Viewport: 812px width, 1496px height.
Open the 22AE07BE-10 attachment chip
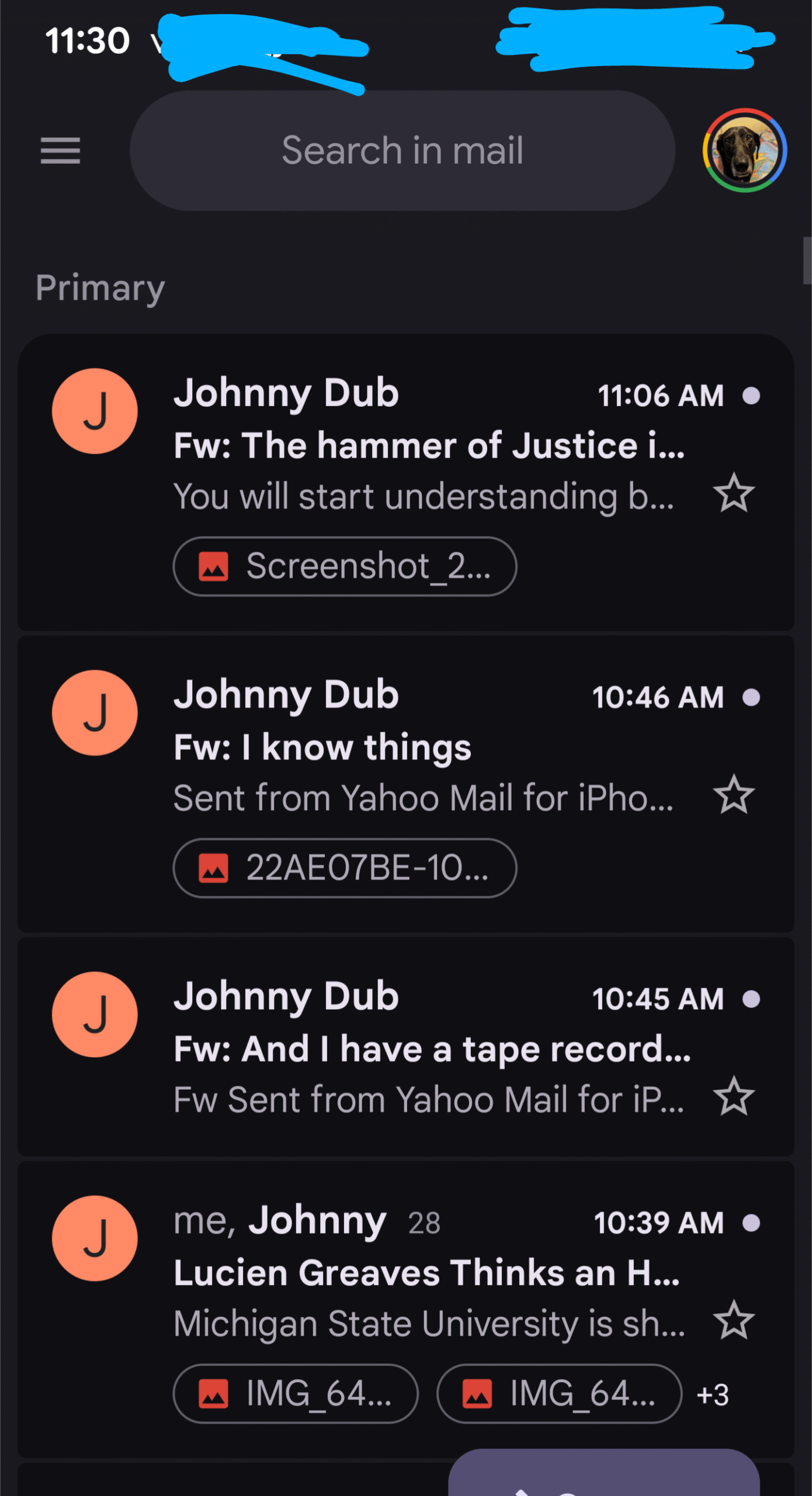click(x=345, y=868)
